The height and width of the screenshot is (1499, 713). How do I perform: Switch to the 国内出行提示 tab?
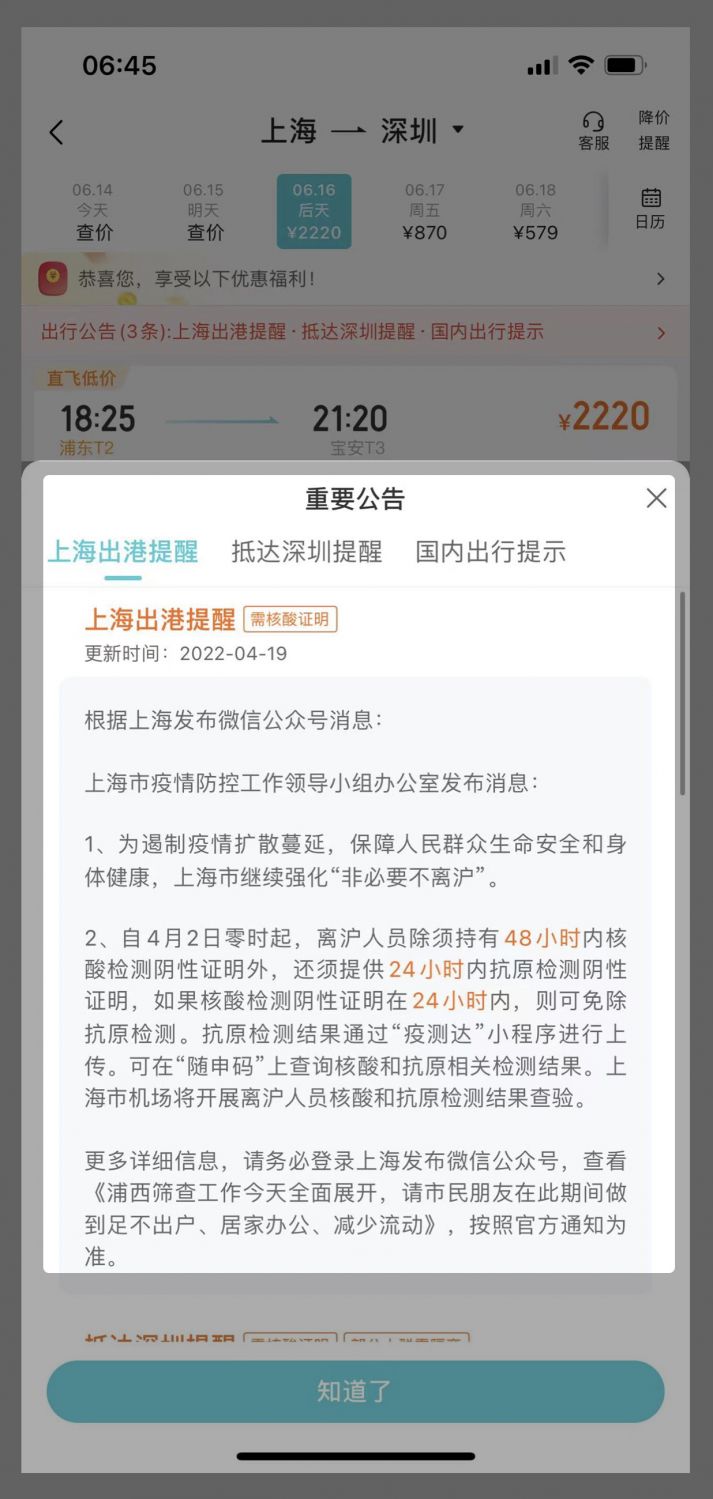[490, 552]
